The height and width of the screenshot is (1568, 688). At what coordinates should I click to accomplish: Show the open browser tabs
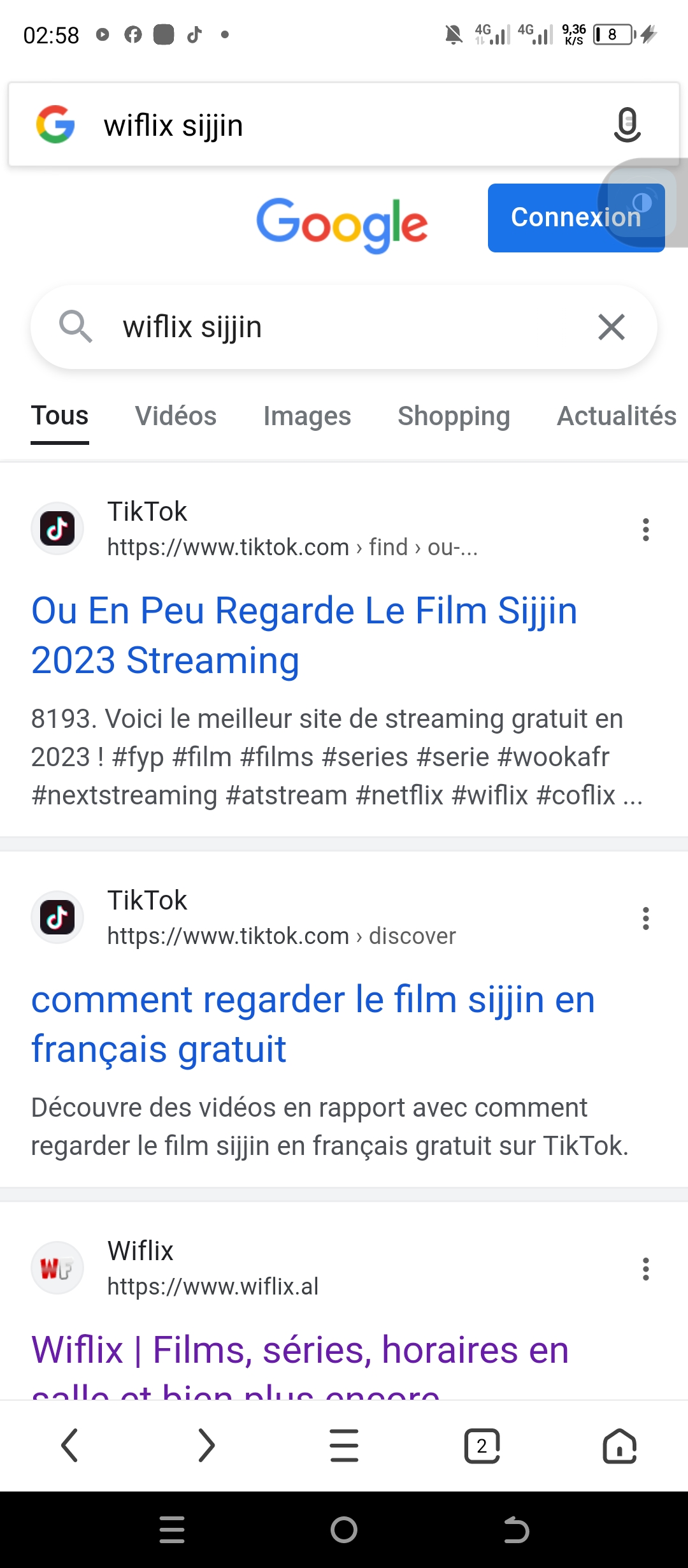(482, 1445)
